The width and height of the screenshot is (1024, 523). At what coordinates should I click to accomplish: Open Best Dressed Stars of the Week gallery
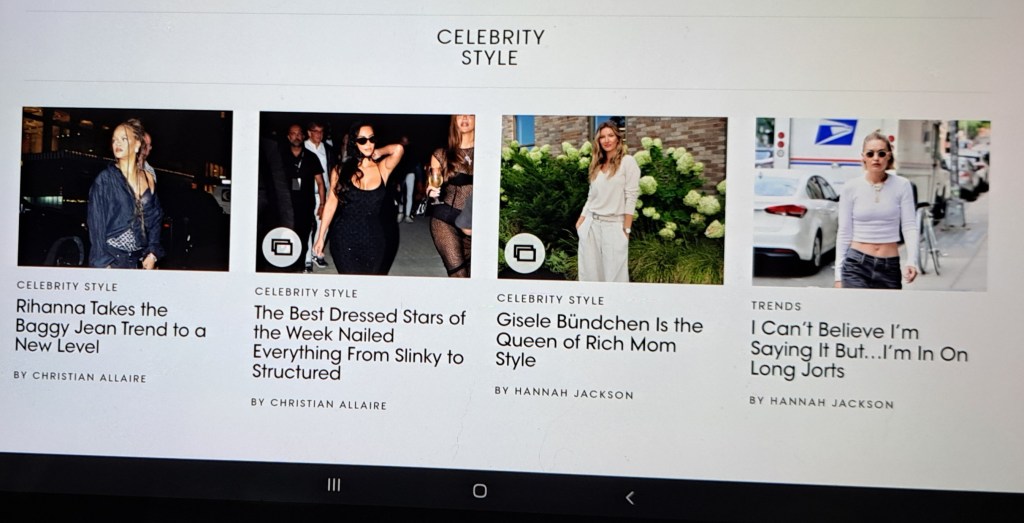[365, 193]
